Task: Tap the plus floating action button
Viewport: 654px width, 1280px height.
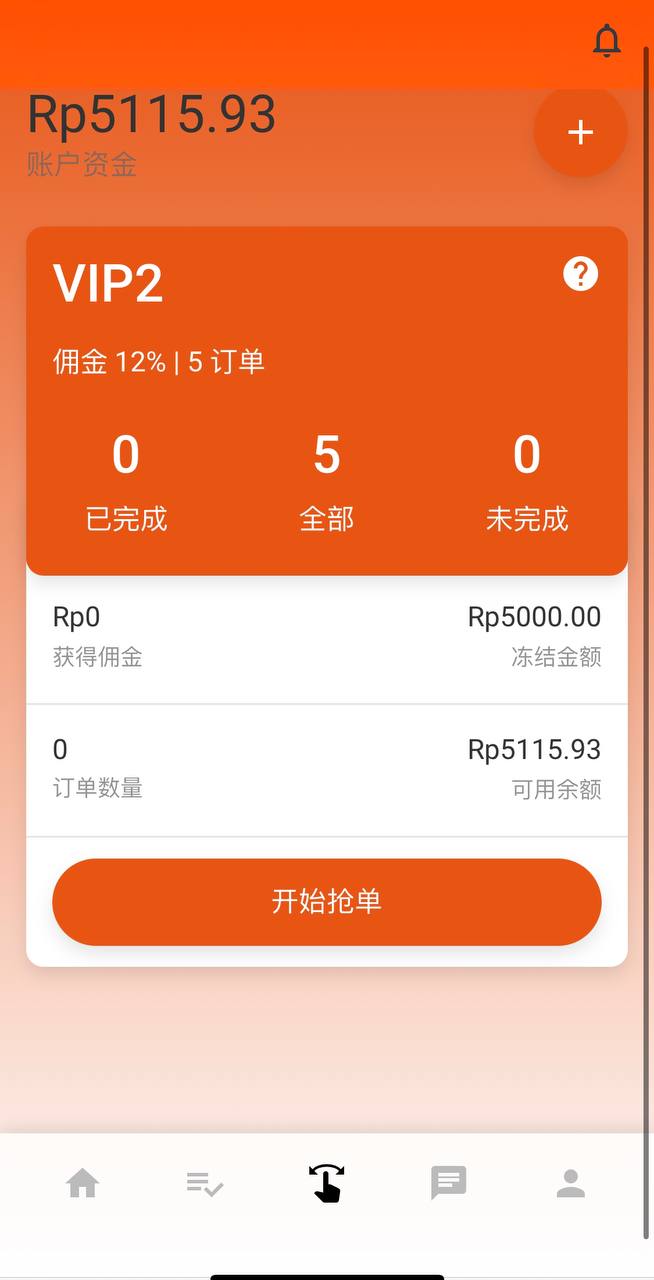Action: [580, 132]
